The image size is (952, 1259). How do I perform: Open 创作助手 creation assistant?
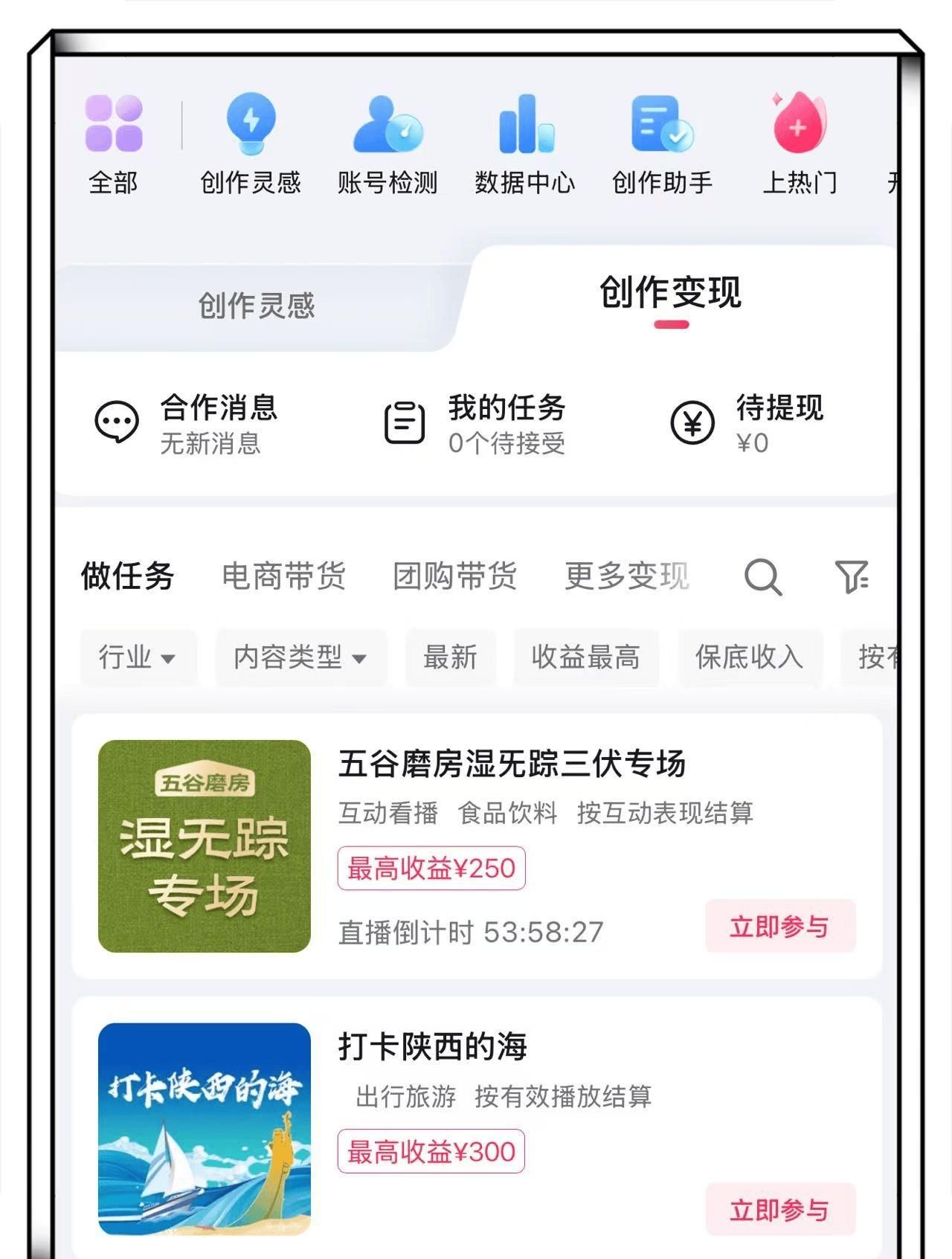(x=662, y=143)
